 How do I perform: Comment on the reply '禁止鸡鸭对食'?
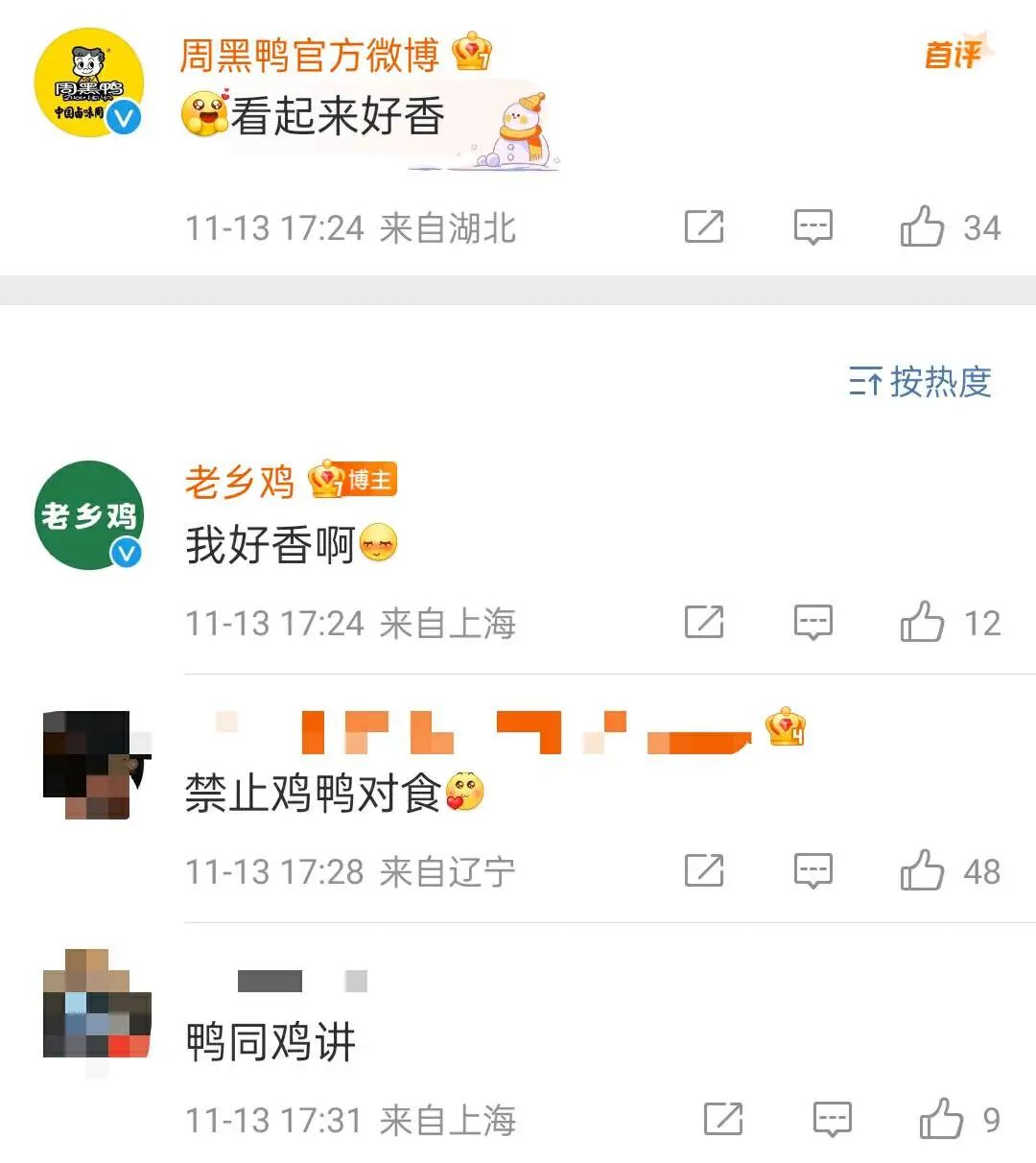pyautogui.click(x=813, y=871)
